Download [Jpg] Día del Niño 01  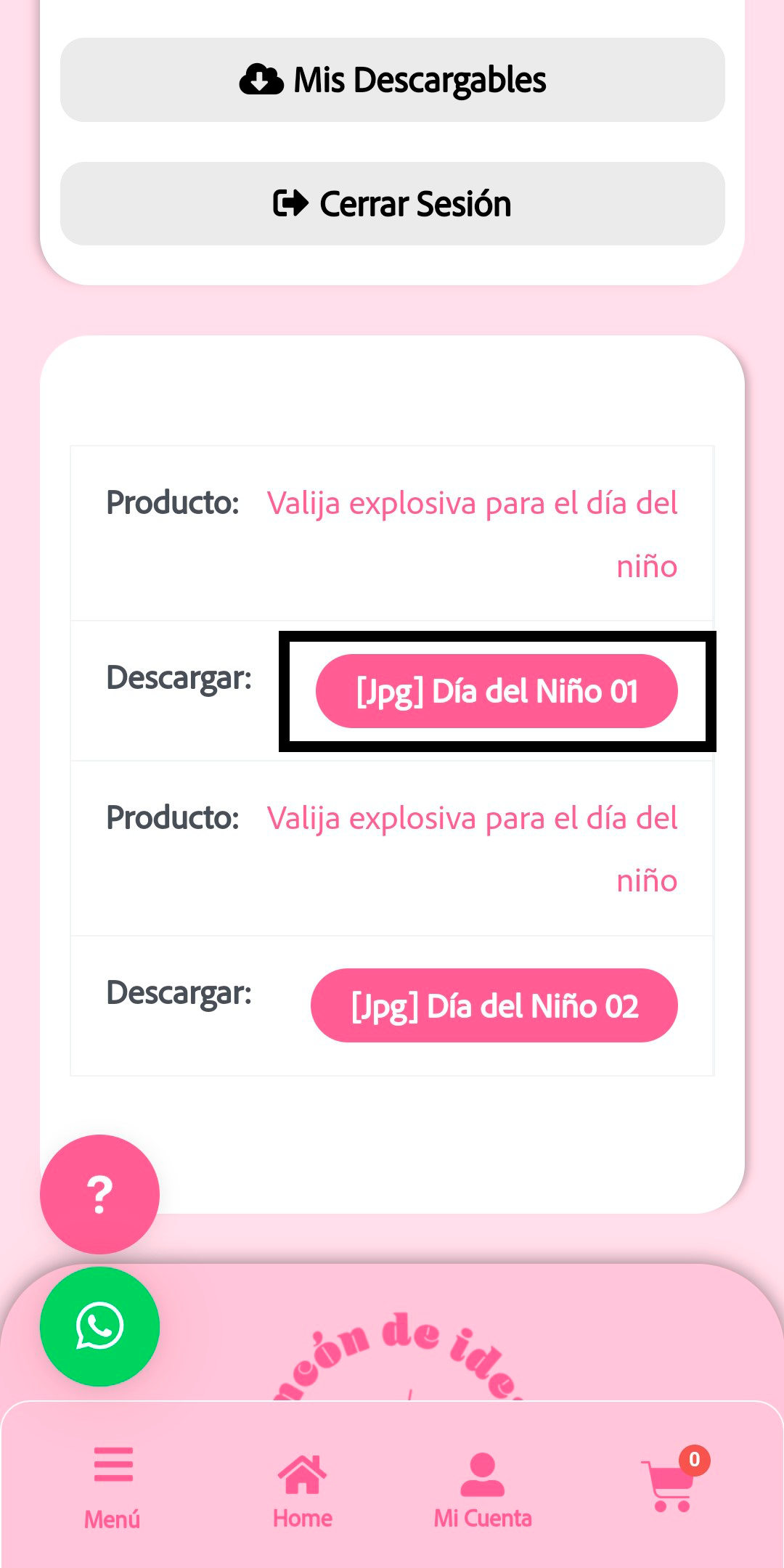(497, 691)
